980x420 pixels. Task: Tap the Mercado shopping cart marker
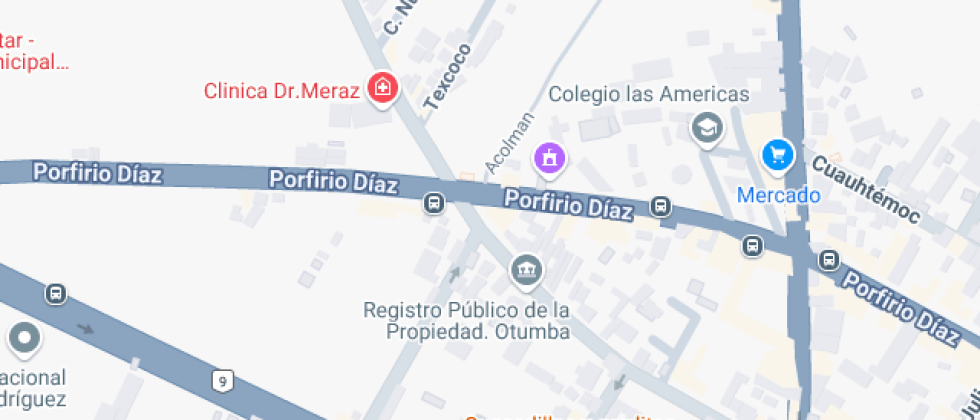[777, 154]
